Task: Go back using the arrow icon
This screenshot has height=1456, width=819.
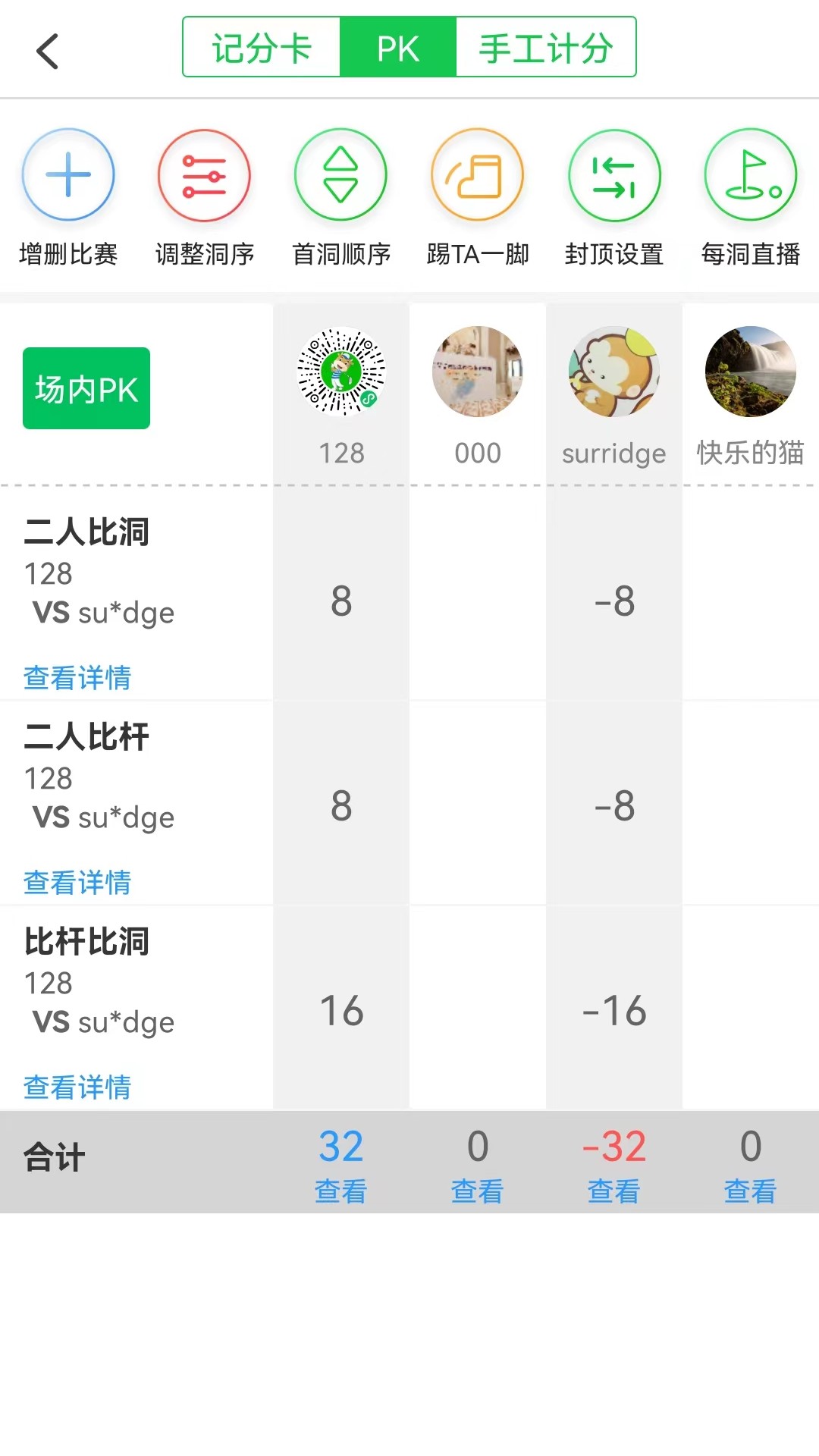Action: [48, 51]
